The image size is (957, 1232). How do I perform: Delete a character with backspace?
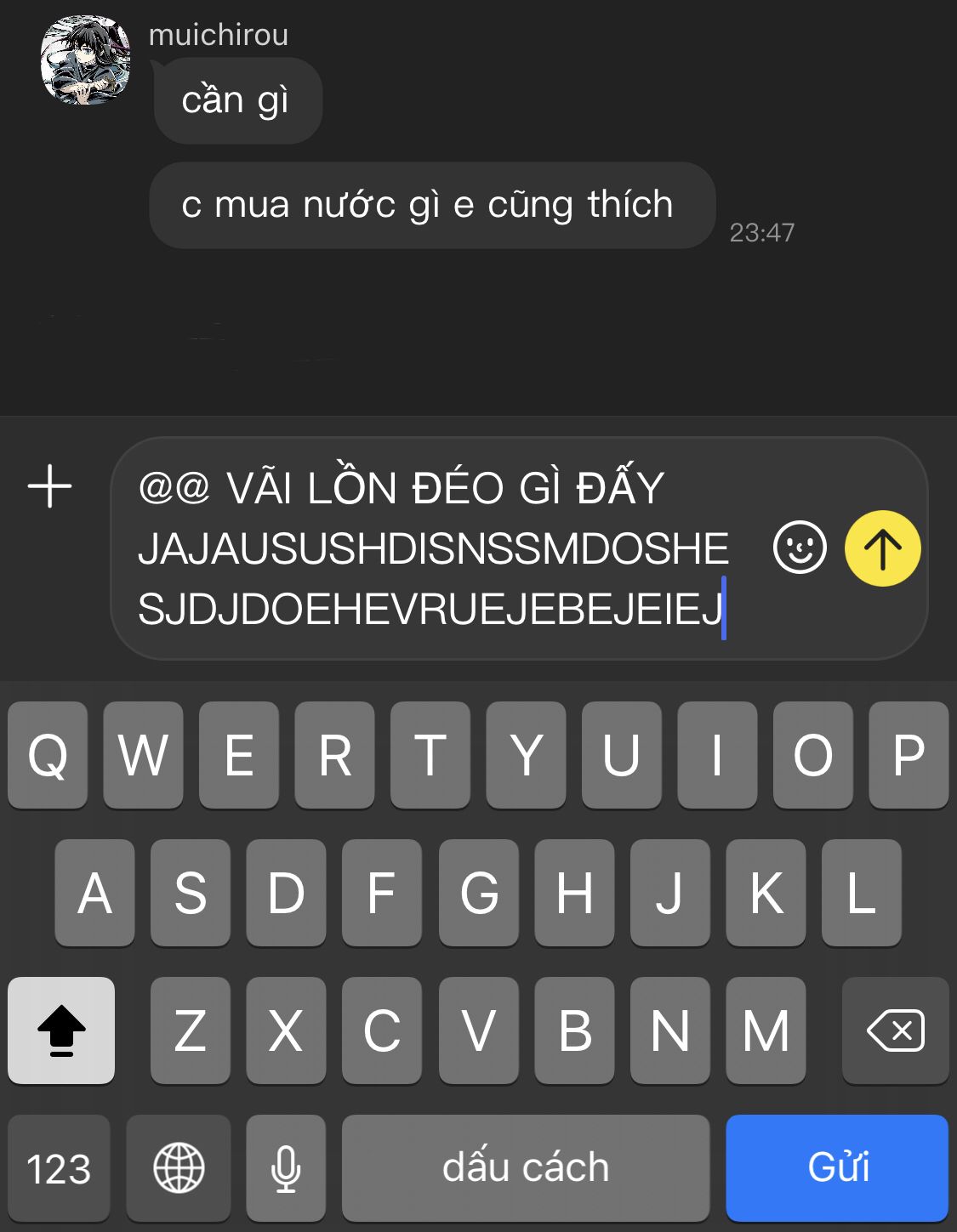(895, 1030)
